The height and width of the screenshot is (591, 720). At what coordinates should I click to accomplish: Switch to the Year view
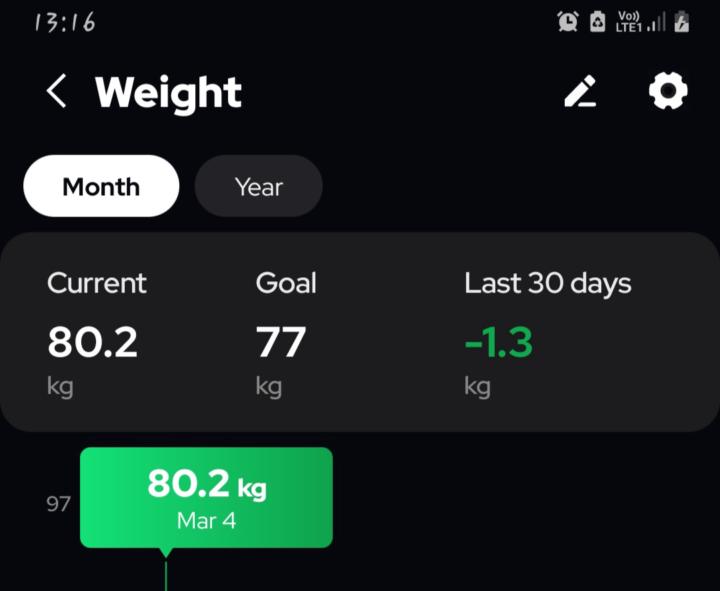tap(258, 186)
